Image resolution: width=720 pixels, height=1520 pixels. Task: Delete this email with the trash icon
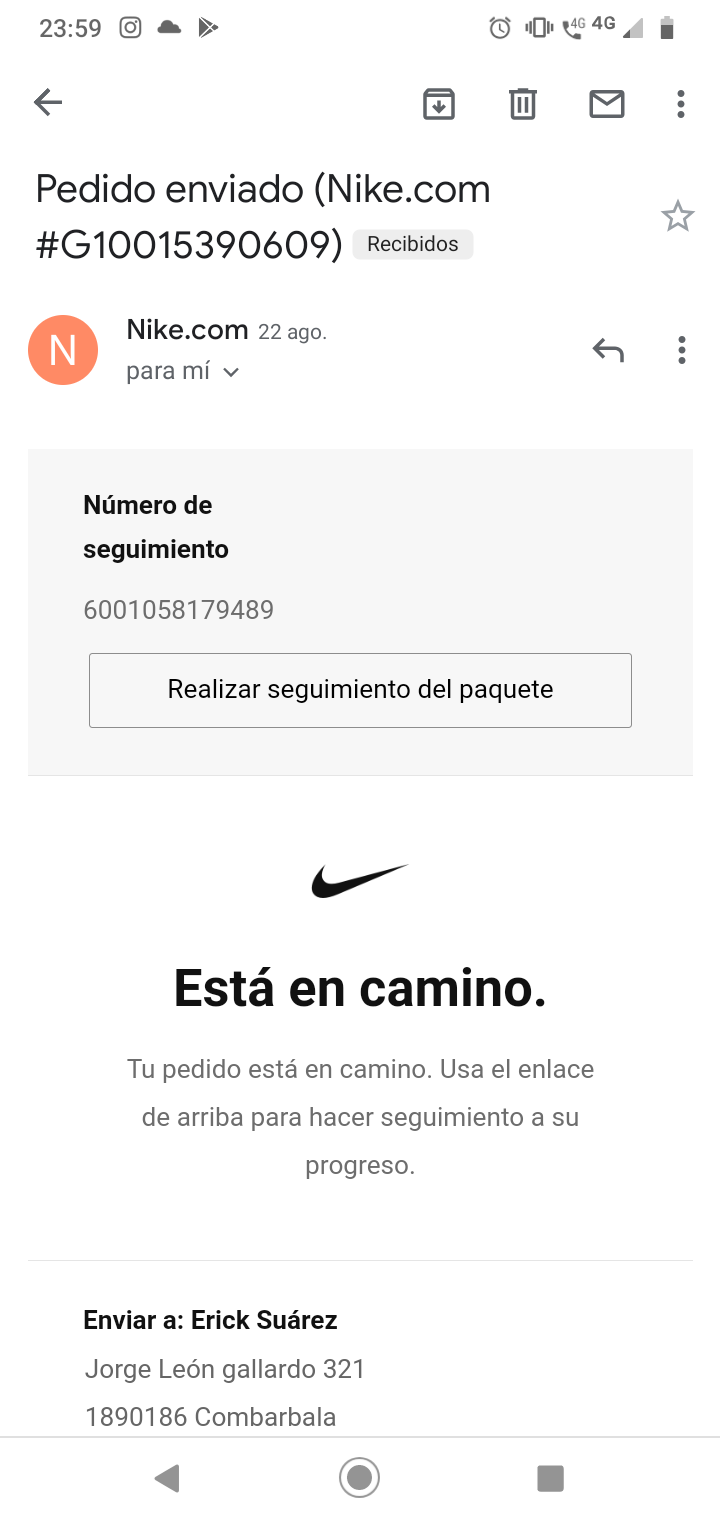[523, 103]
